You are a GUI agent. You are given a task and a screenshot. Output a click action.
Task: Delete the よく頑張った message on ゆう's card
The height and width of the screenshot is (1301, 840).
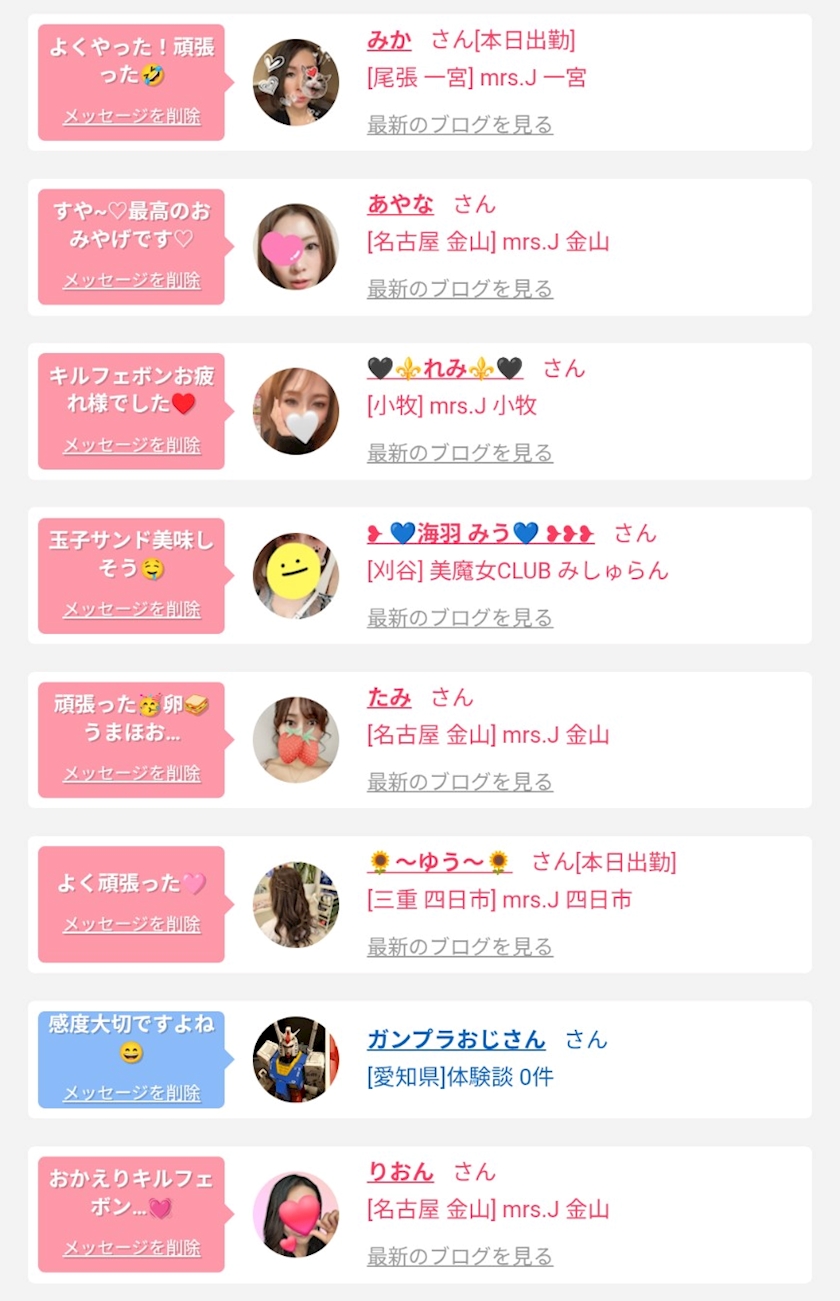[132, 924]
